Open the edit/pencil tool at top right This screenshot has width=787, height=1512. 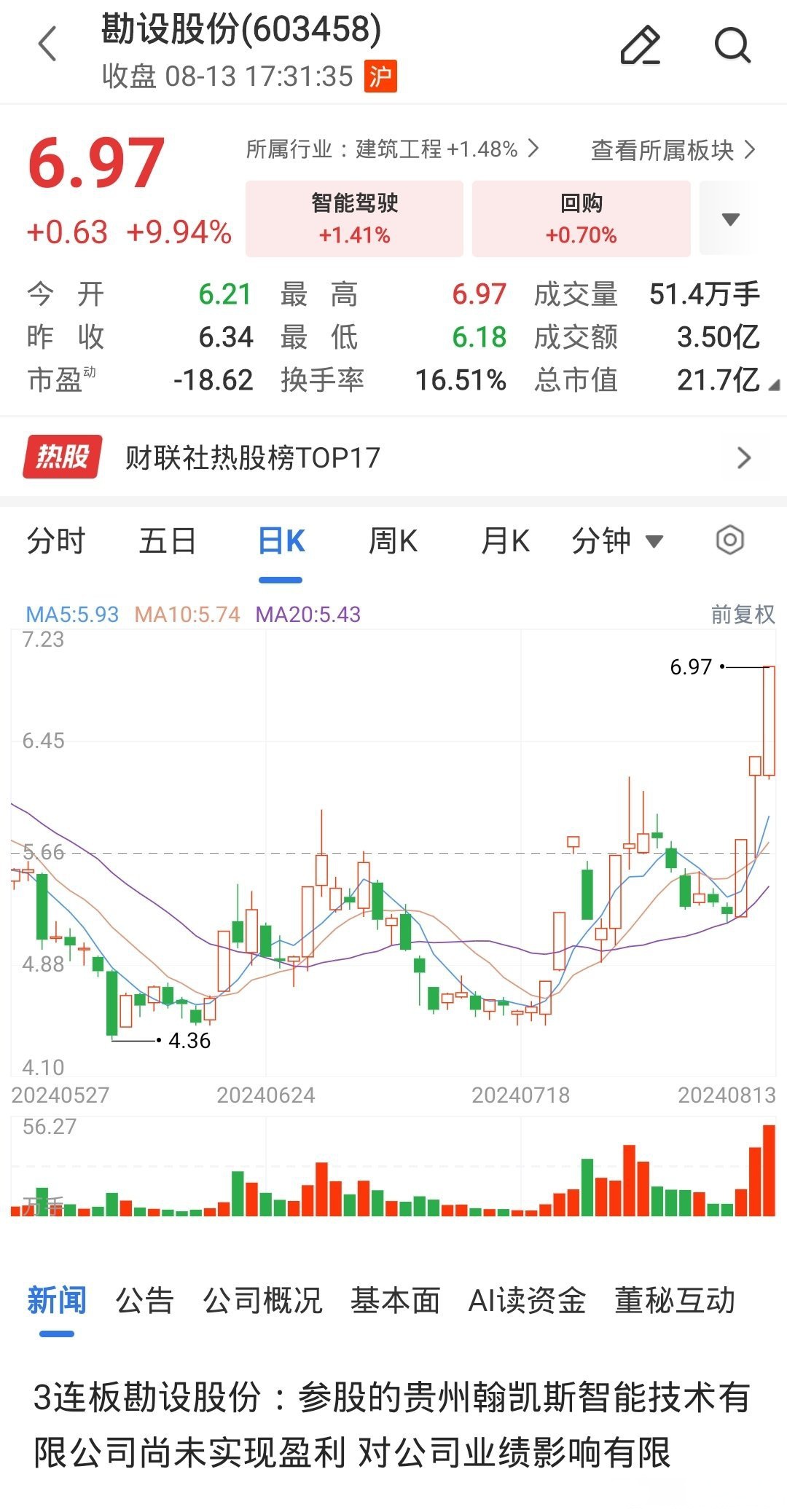click(641, 45)
